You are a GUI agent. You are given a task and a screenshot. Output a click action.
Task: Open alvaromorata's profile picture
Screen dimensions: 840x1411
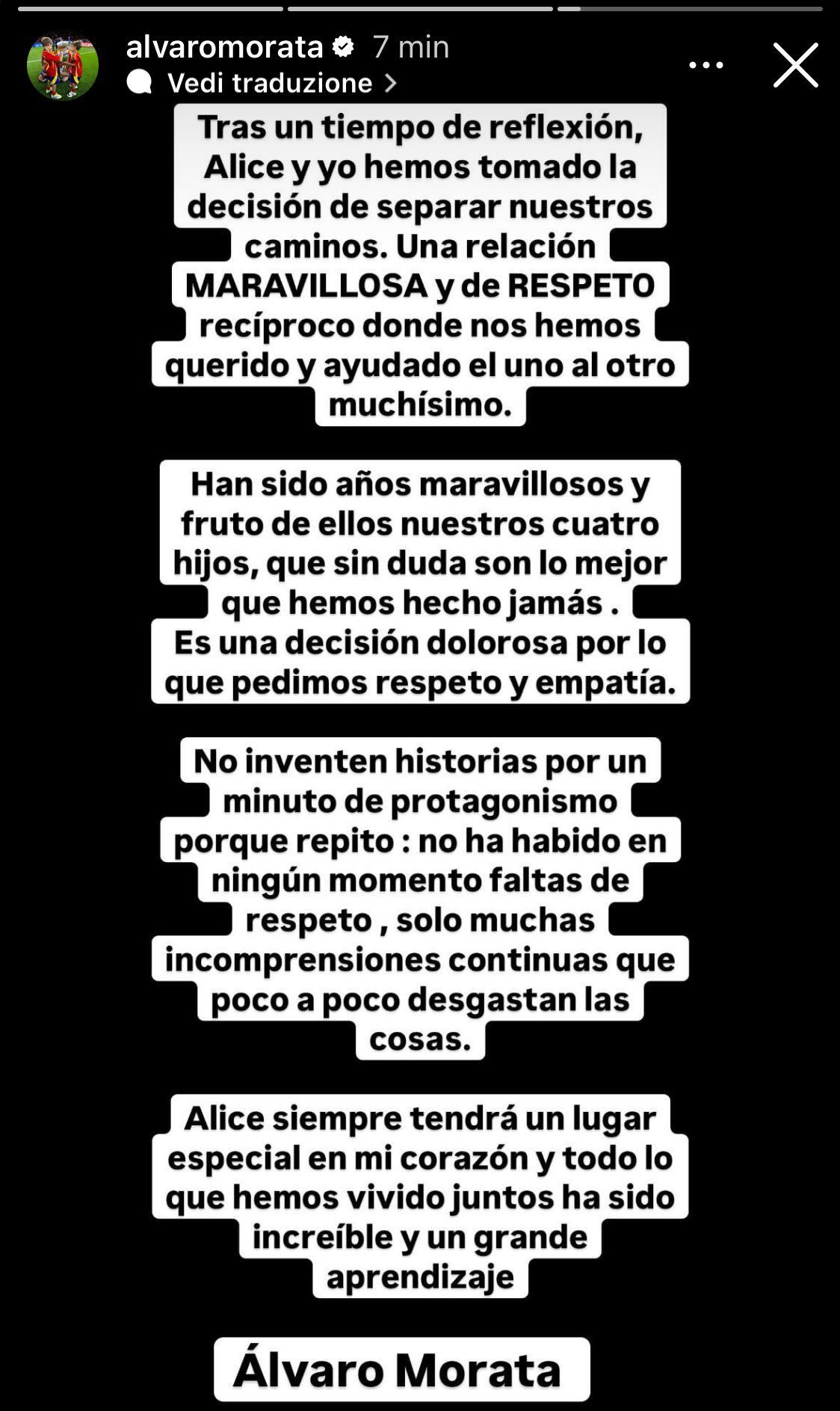[x=63, y=65]
